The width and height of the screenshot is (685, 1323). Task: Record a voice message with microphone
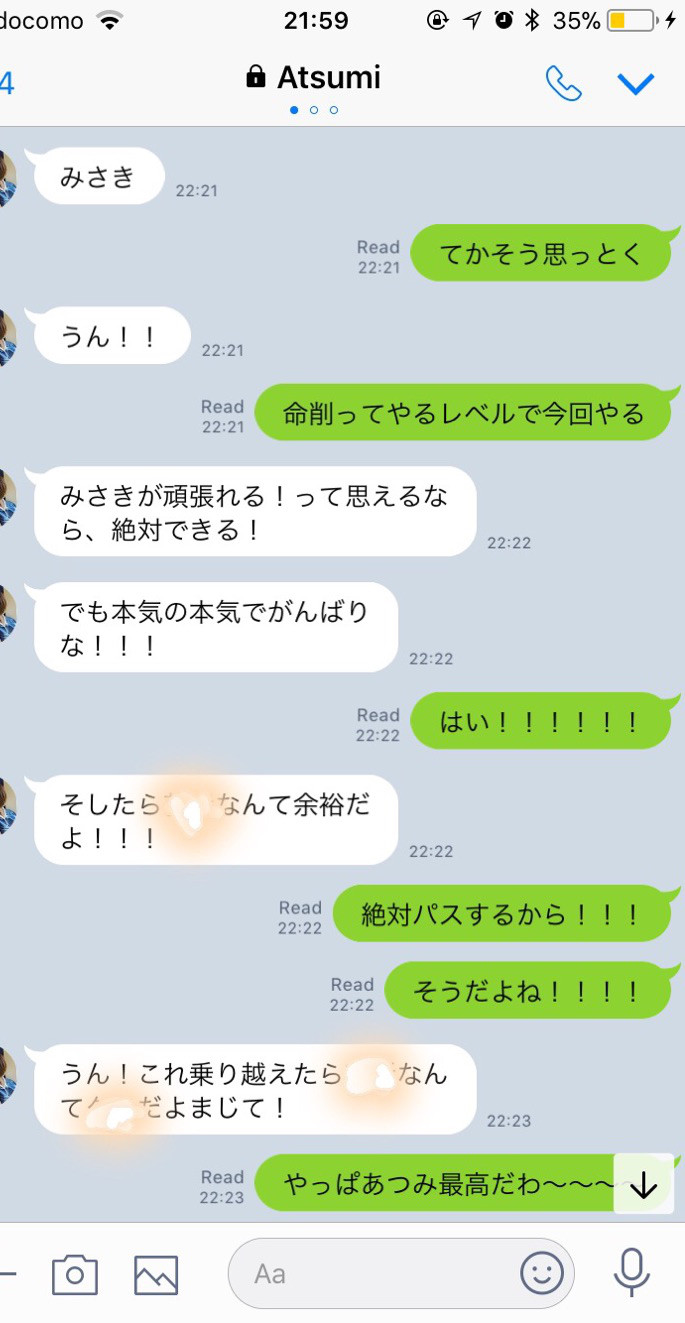coord(630,1272)
